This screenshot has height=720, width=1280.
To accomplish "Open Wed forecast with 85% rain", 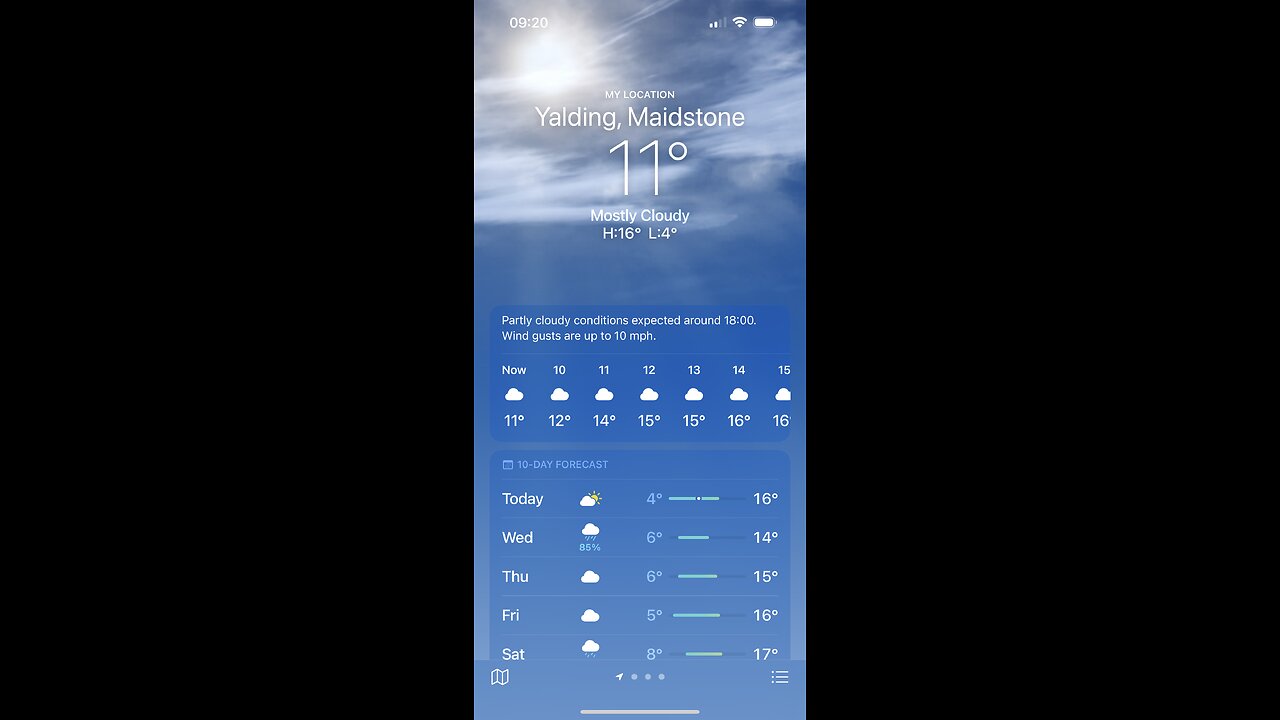I will click(640, 538).
